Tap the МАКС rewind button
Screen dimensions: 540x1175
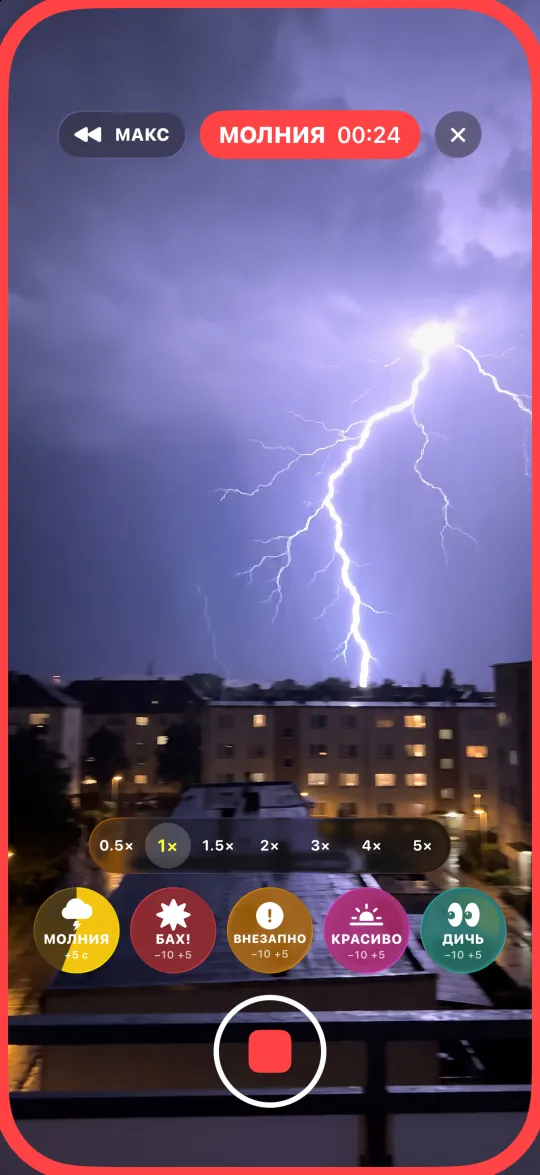[x=122, y=135]
